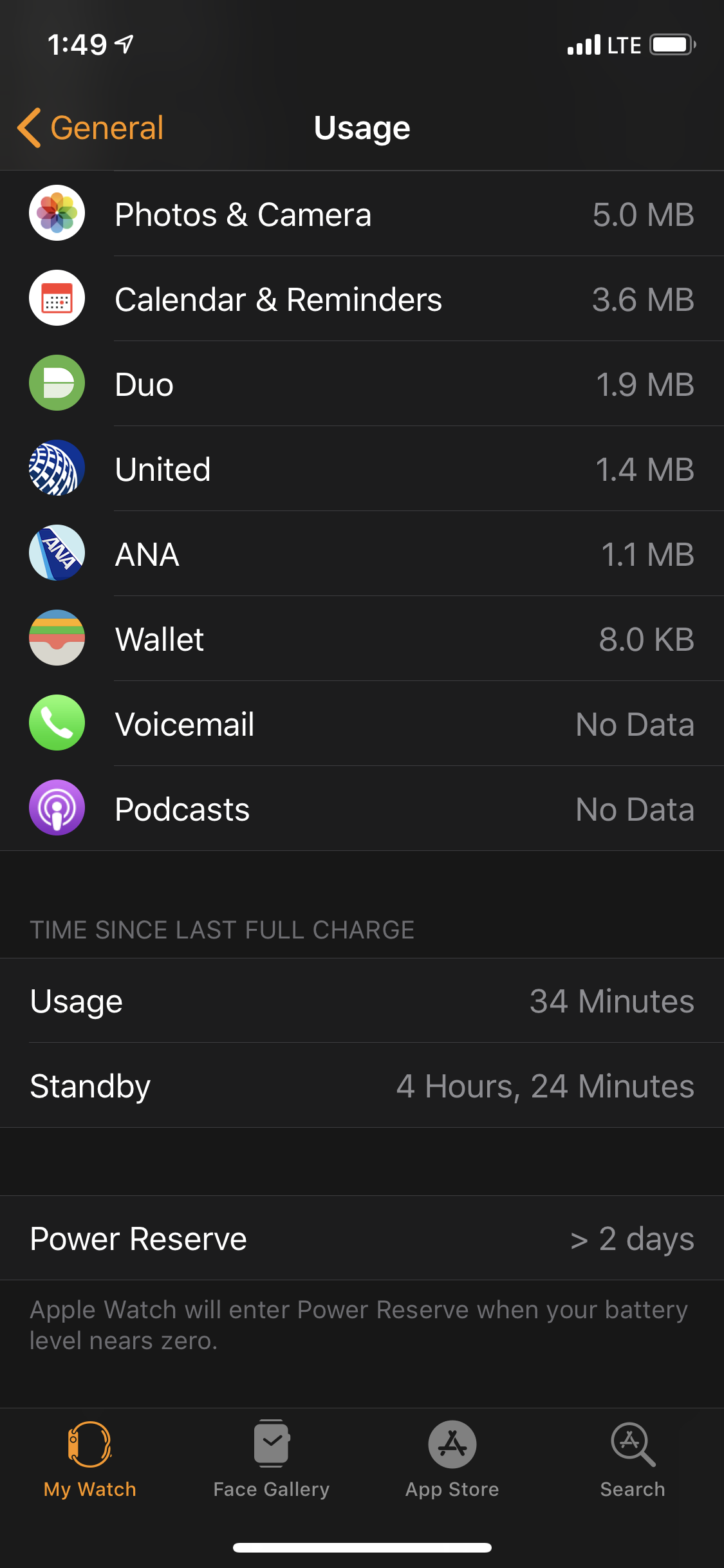The image size is (724, 1568).
Task: Go back to General settings
Action: [x=91, y=127]
